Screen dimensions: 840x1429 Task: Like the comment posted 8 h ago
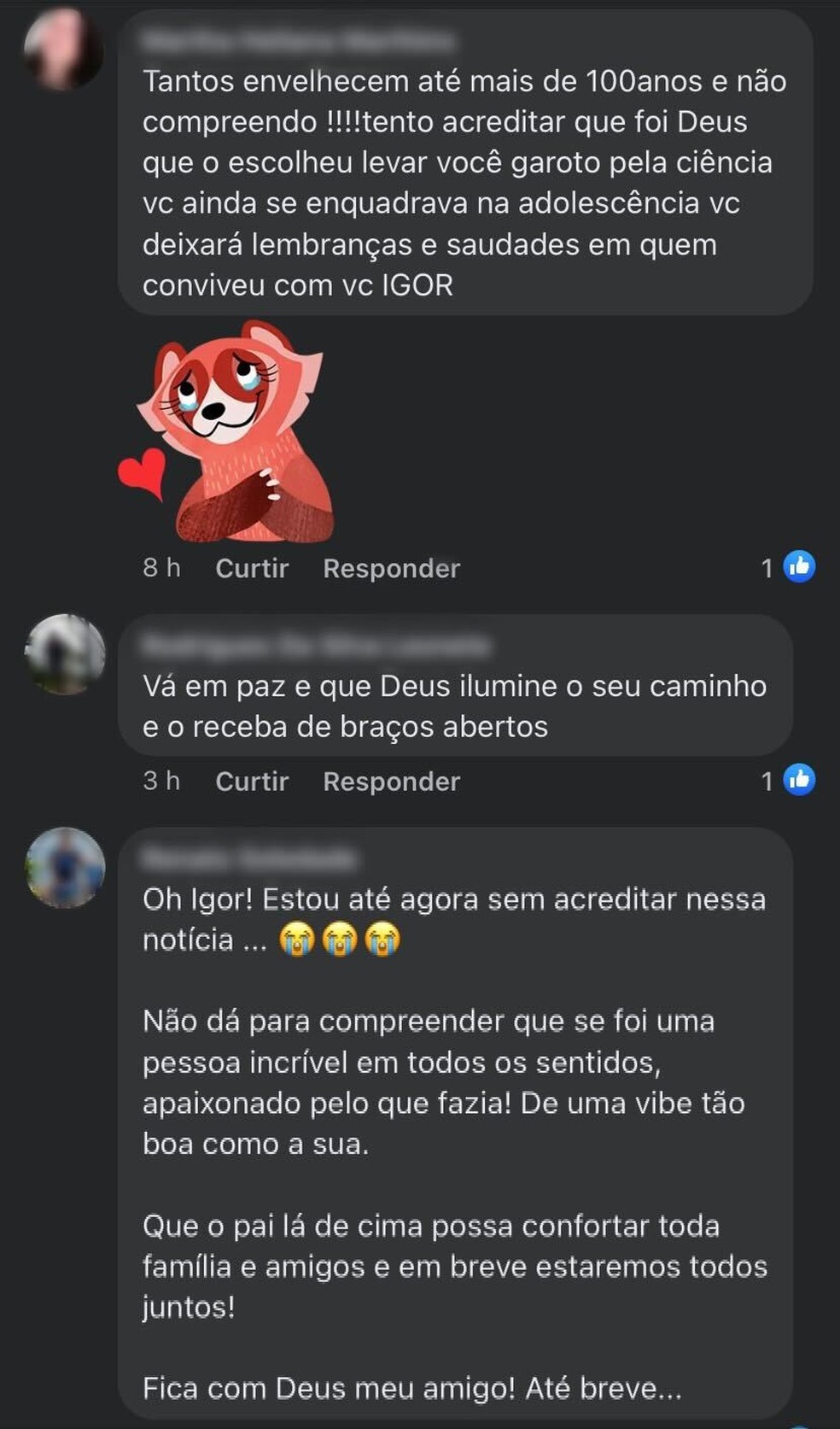pyautogui.click(x=252, y=568)
